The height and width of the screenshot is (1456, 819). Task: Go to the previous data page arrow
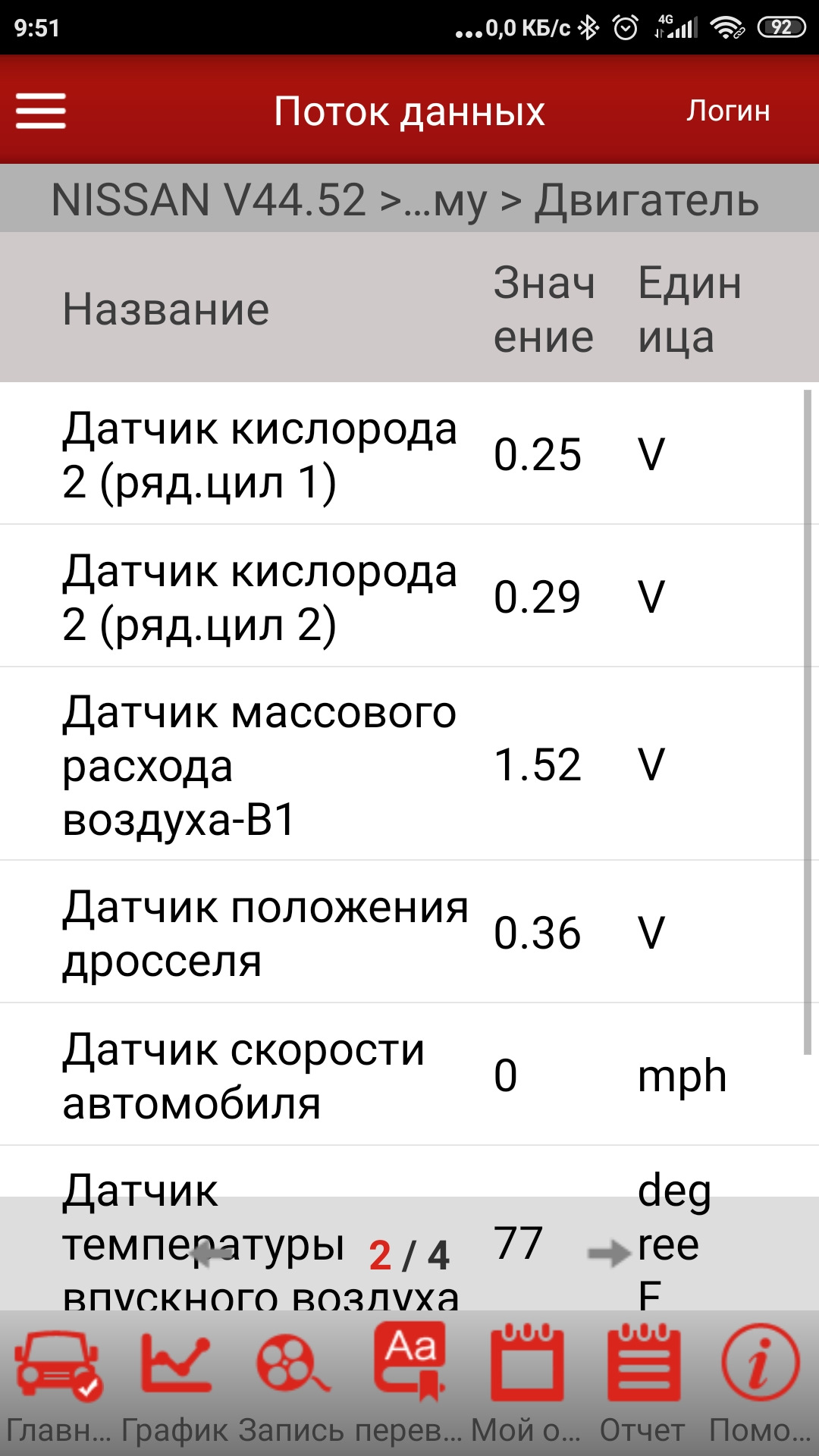tap(210, 1254)
